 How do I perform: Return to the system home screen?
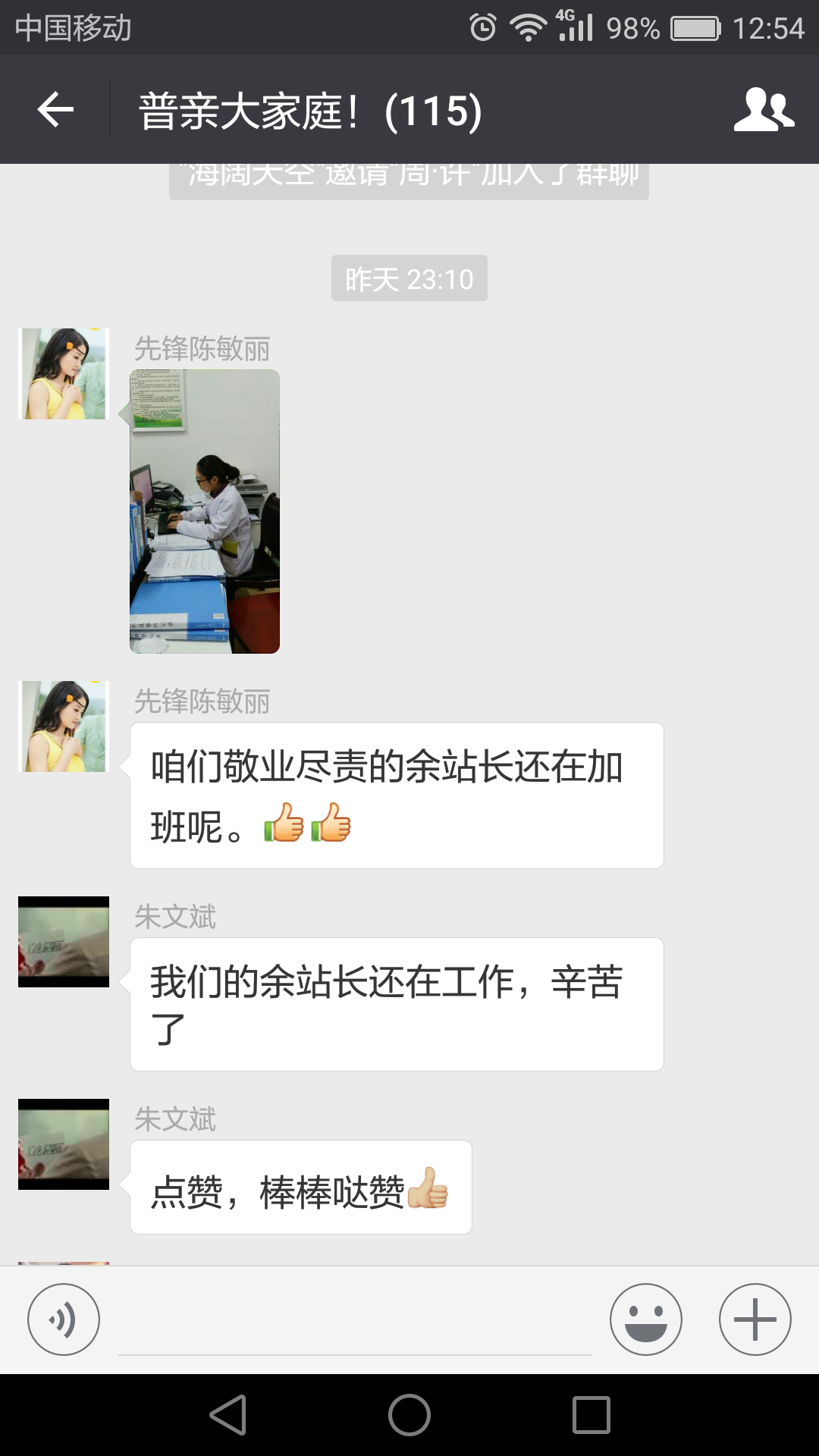(x=409, y=1415)
